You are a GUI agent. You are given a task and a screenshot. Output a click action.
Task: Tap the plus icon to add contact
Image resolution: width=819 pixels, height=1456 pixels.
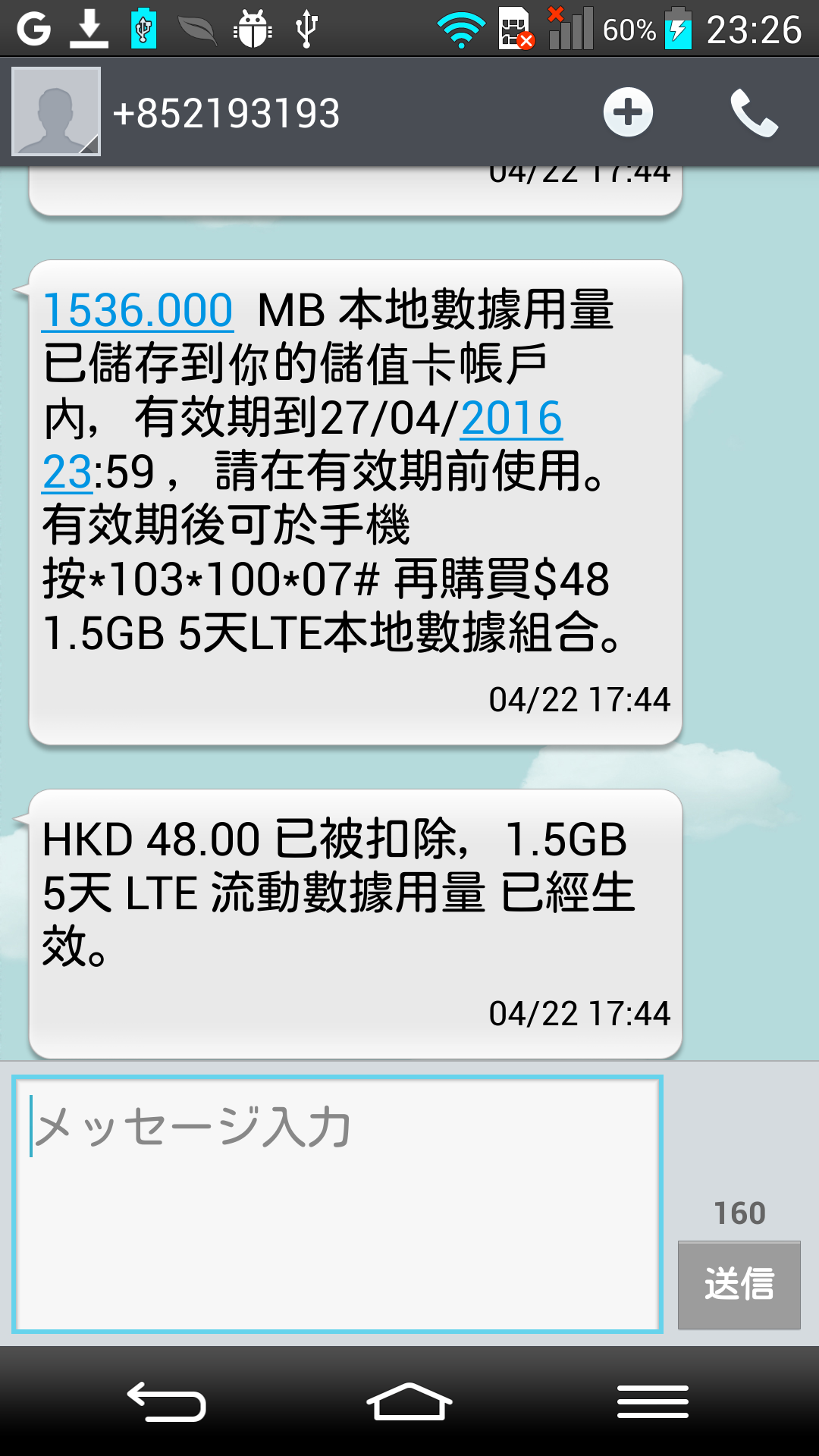(628, 112)
